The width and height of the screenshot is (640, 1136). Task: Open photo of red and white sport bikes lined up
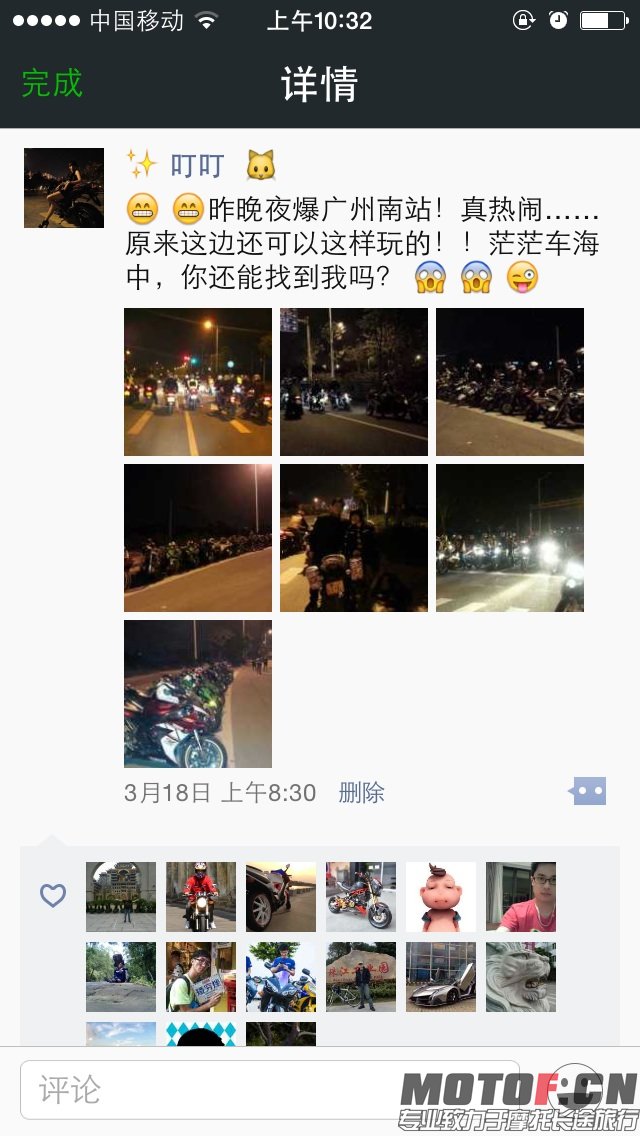(198, 694)
